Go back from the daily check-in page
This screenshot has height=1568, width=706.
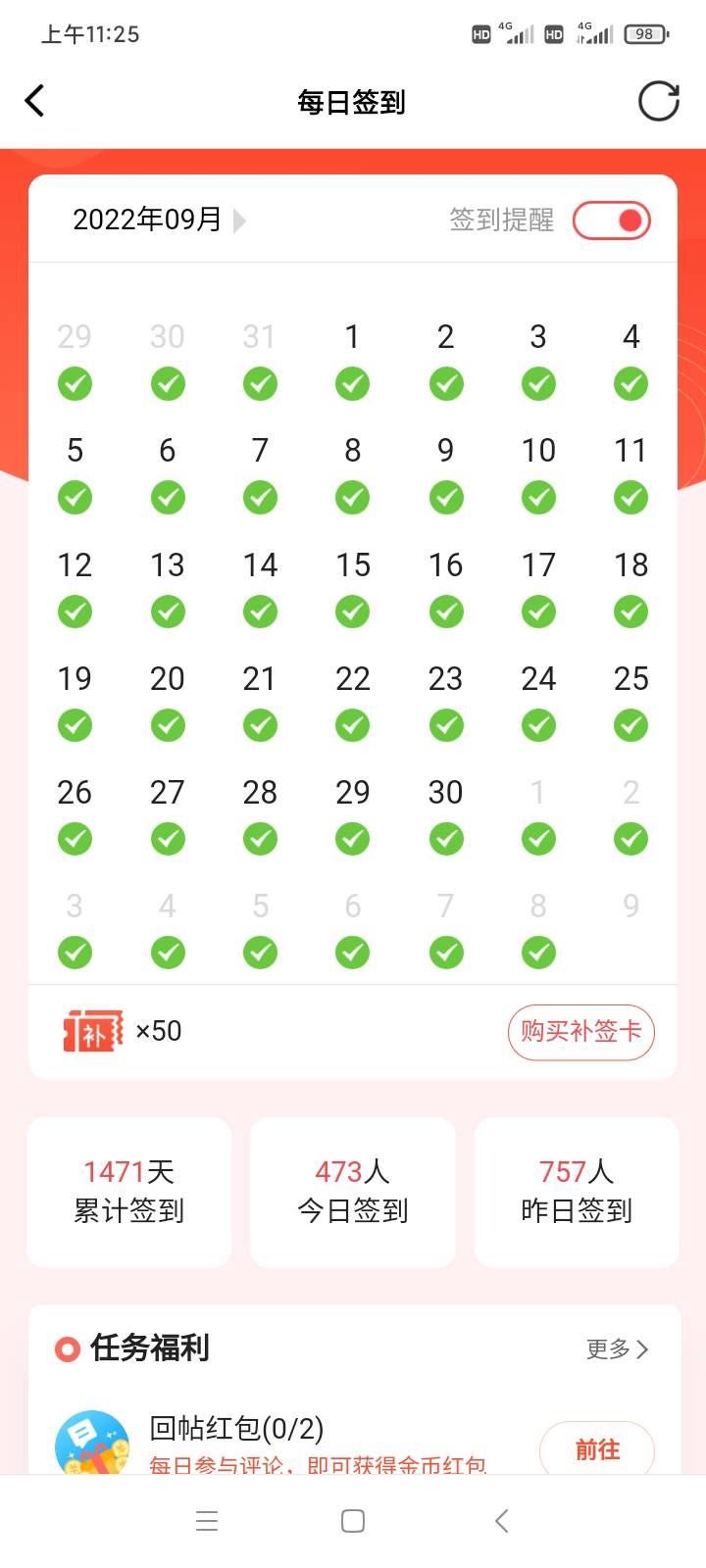point(35,101)
